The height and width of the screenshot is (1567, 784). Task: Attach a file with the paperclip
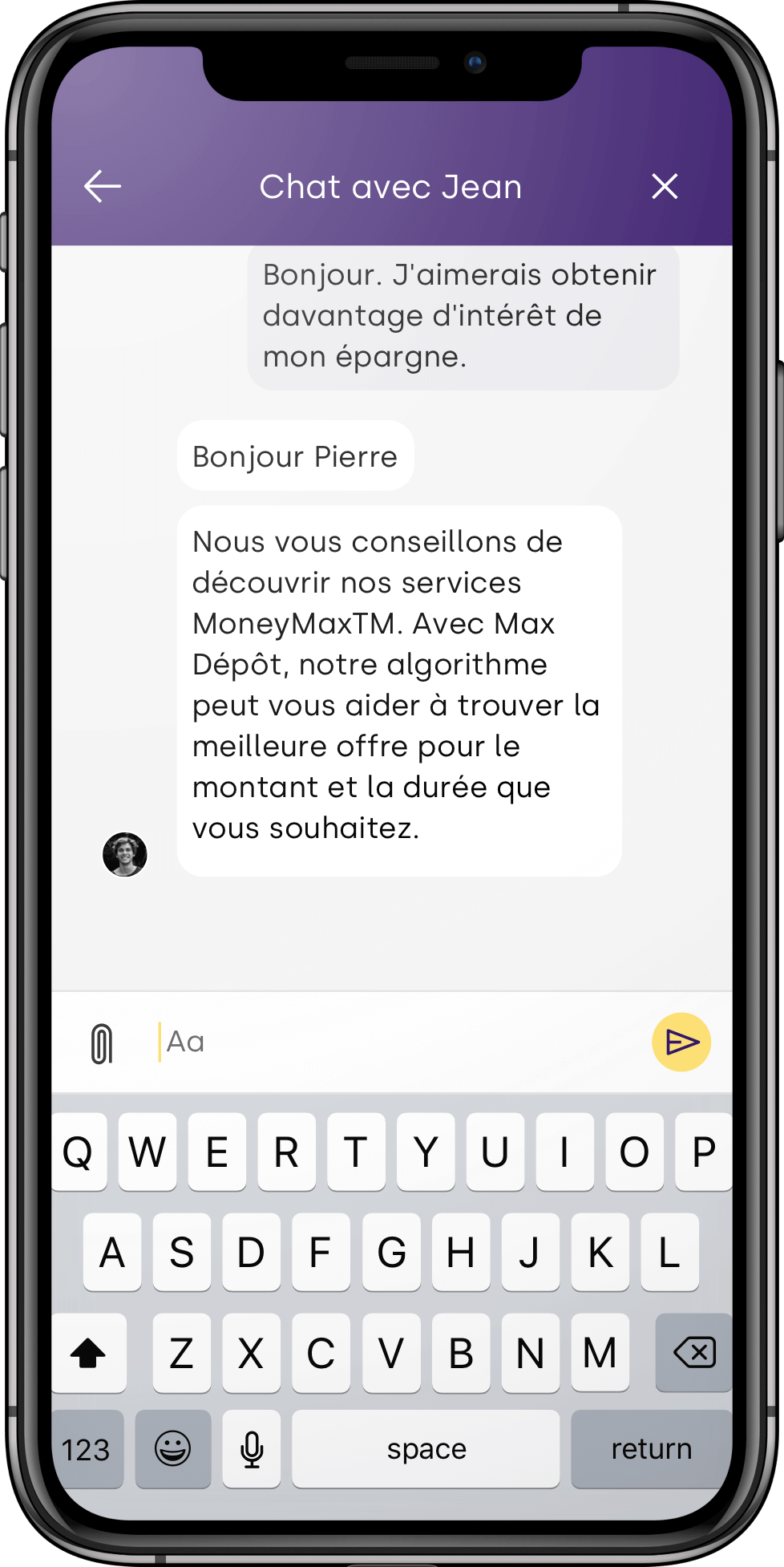point(102,1043)
